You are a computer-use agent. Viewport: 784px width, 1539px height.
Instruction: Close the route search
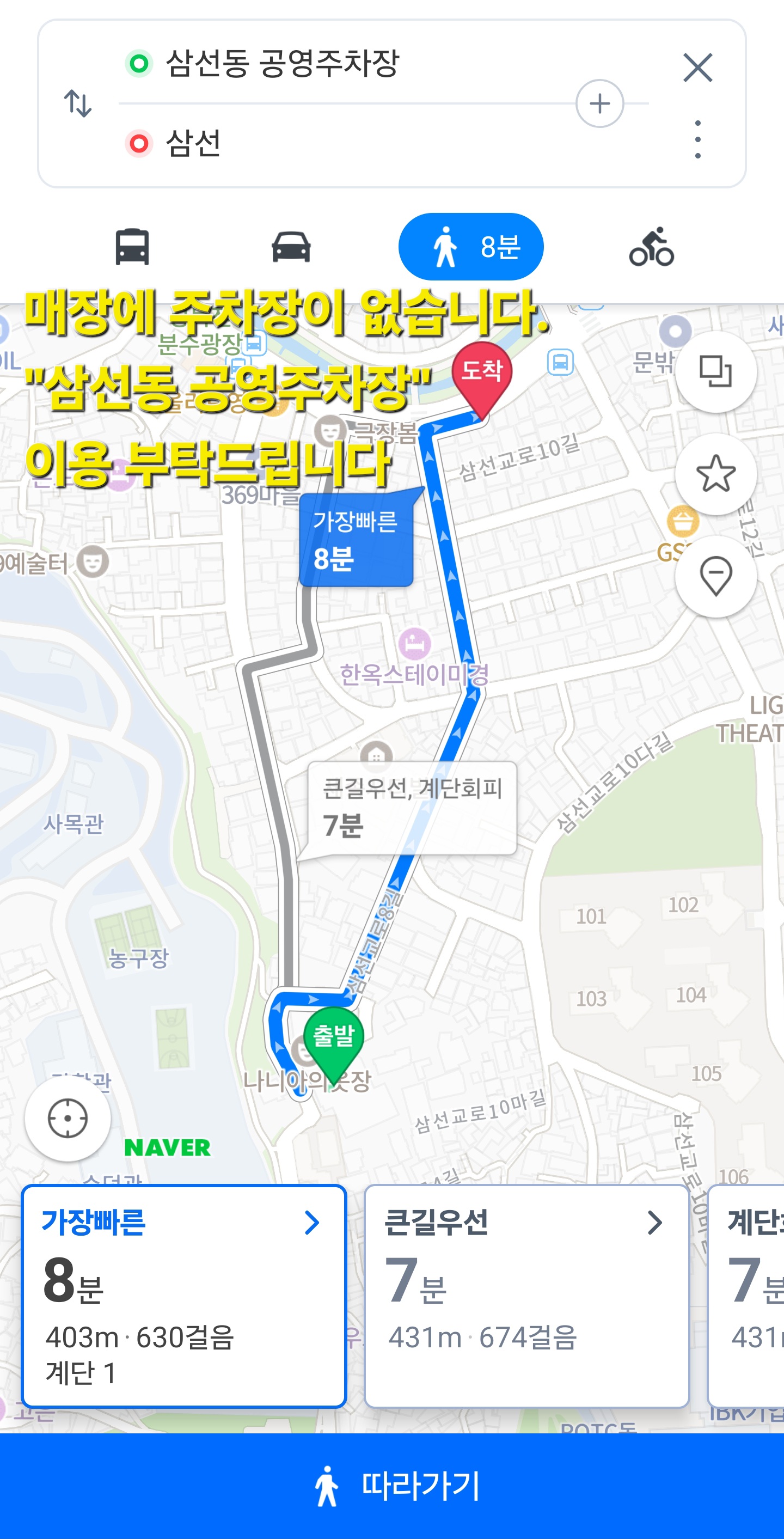697,67
